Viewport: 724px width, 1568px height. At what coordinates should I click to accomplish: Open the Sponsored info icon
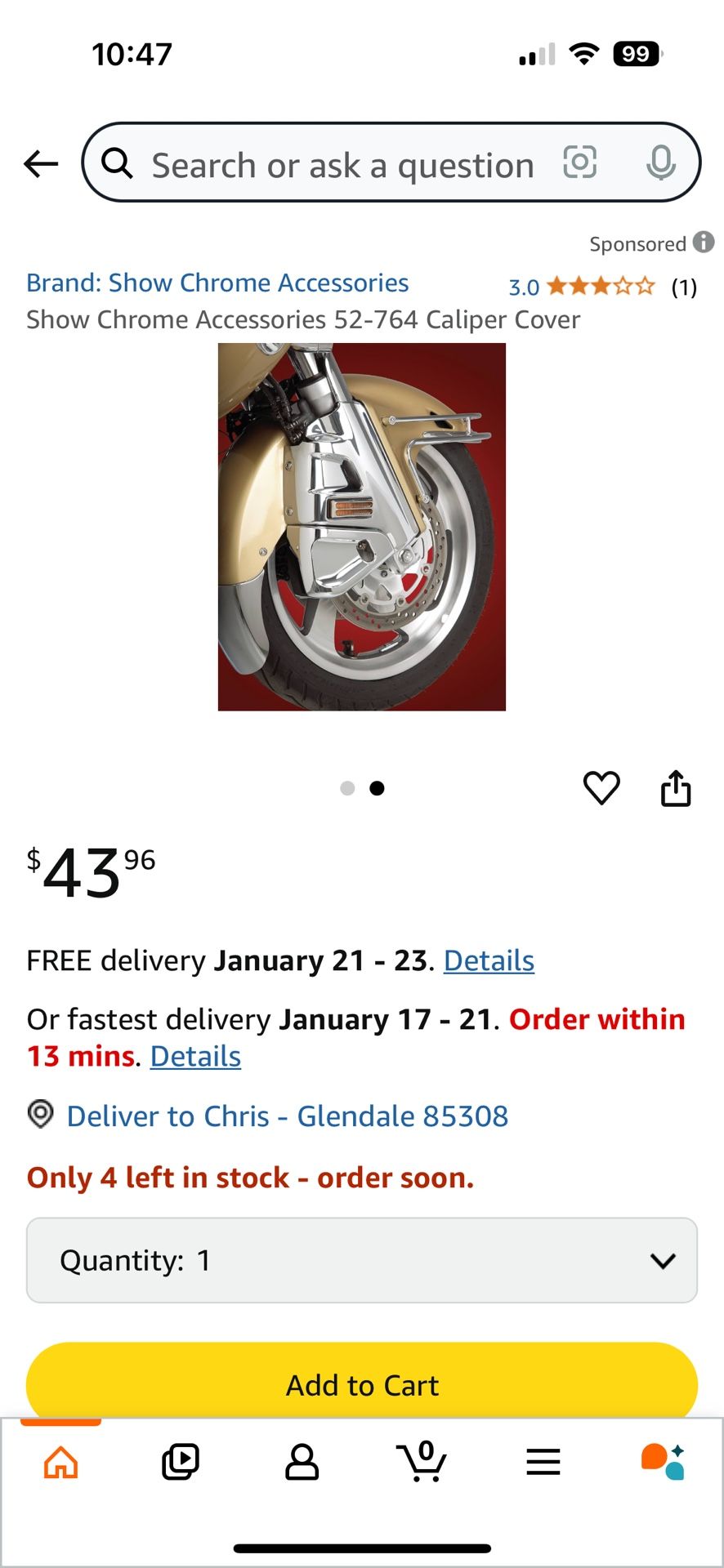click(704, 243)
